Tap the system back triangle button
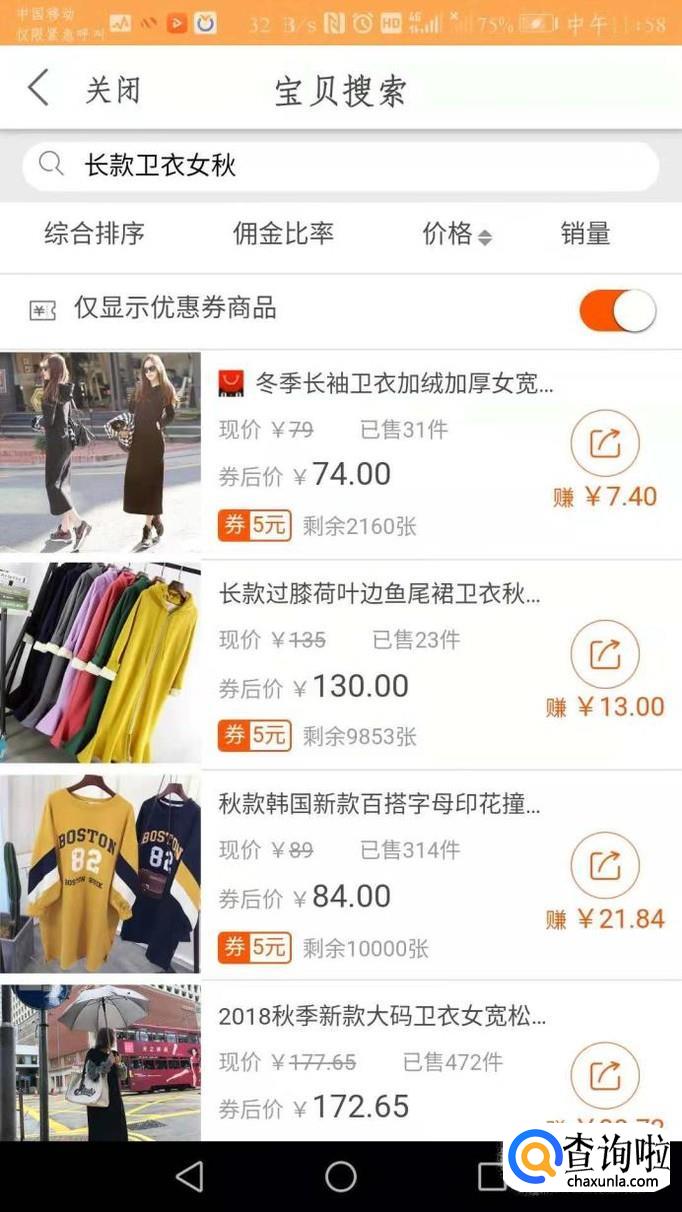682x1212 pixels. 190,1177
